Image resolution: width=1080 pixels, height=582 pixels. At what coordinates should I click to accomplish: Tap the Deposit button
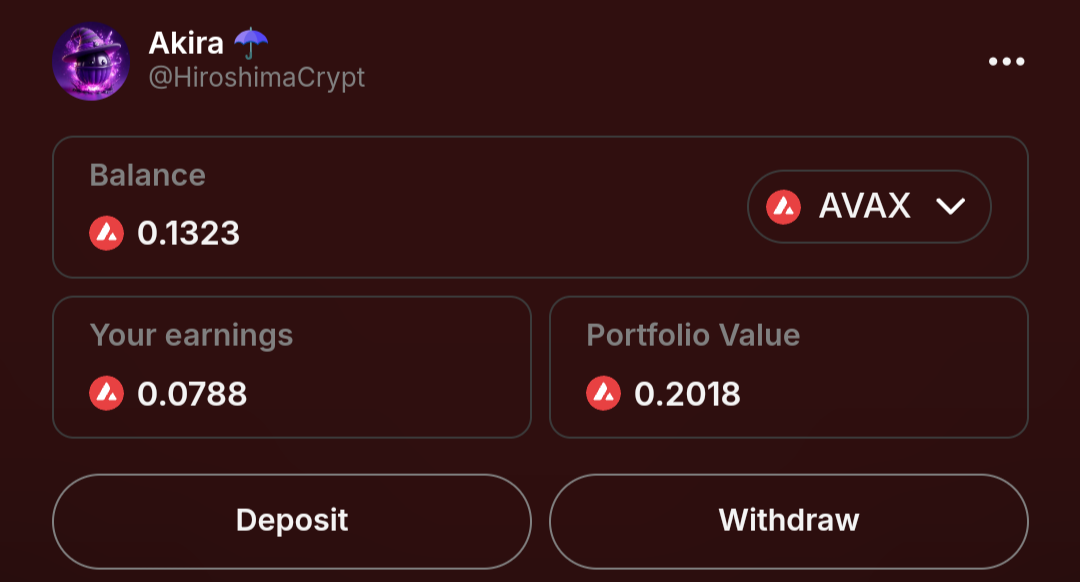pos(291,521)
